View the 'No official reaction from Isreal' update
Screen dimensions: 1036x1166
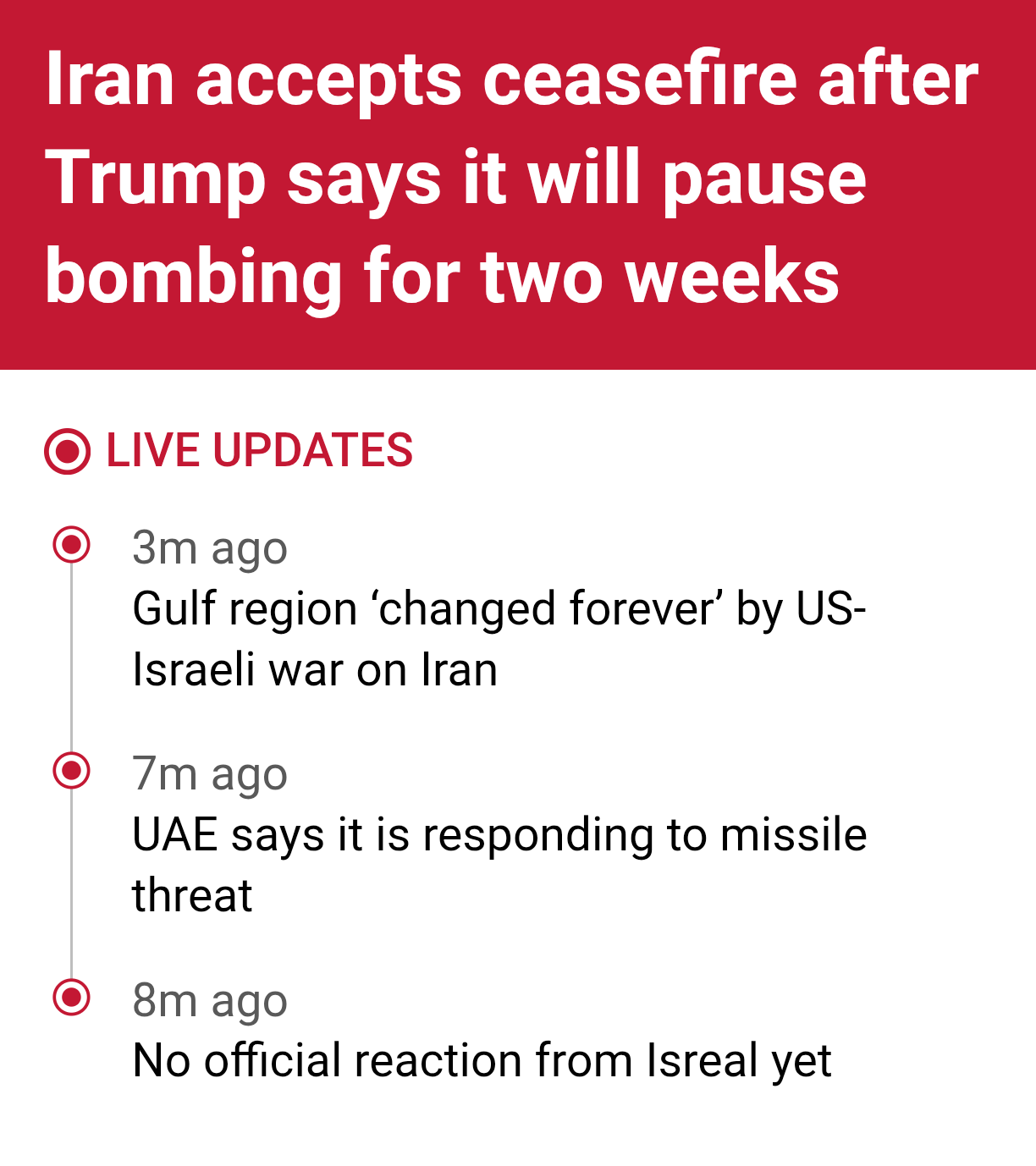coord(481,1060)
